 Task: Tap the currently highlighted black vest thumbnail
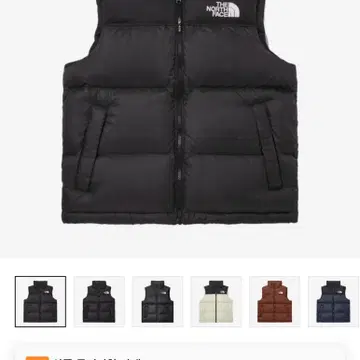(x=40, y=302)
